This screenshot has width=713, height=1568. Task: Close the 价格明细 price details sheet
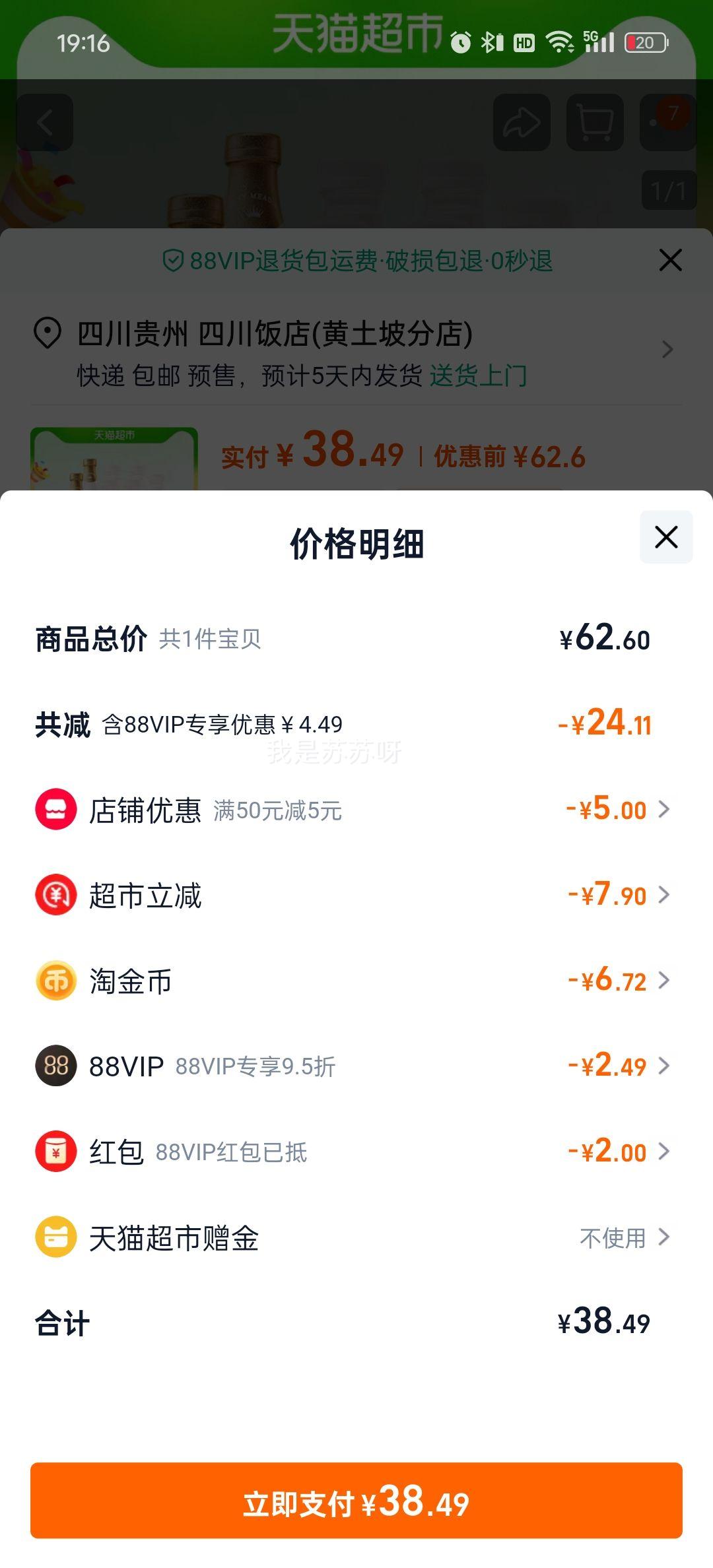click(x=666, y=537)
